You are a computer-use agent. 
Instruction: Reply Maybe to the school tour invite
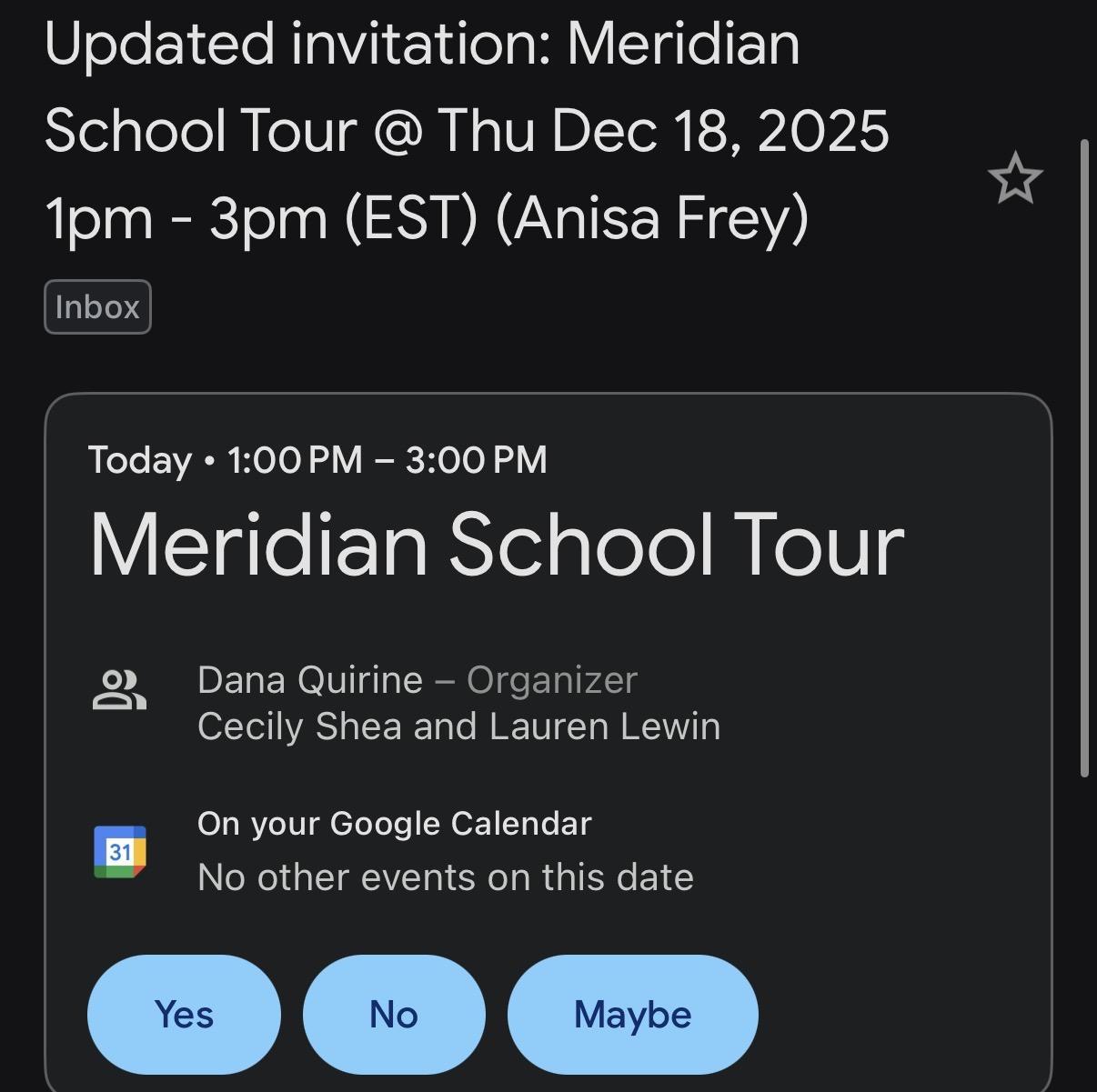632,1014
